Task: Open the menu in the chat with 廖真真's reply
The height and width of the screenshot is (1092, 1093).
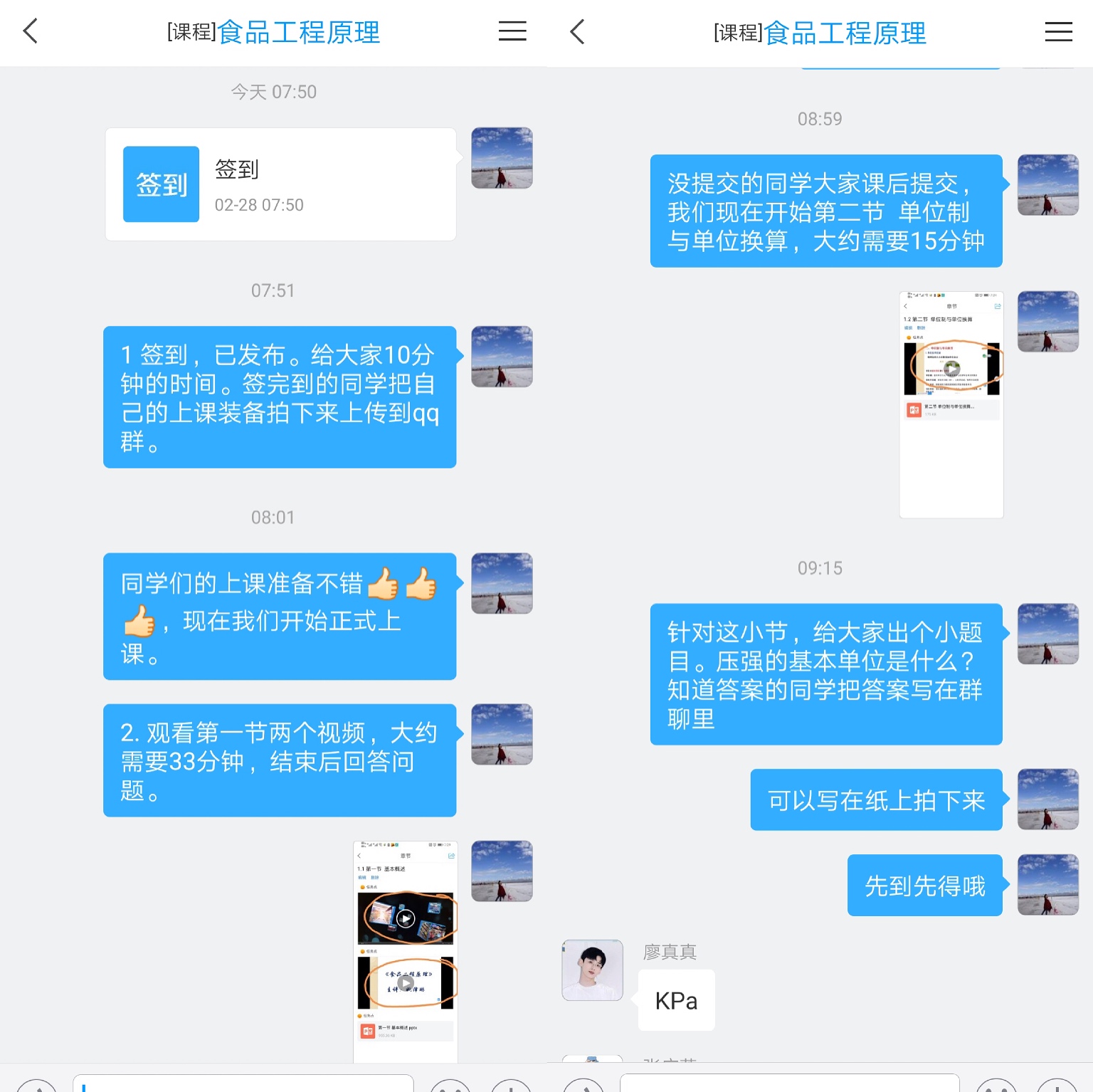Action: 1057,32
